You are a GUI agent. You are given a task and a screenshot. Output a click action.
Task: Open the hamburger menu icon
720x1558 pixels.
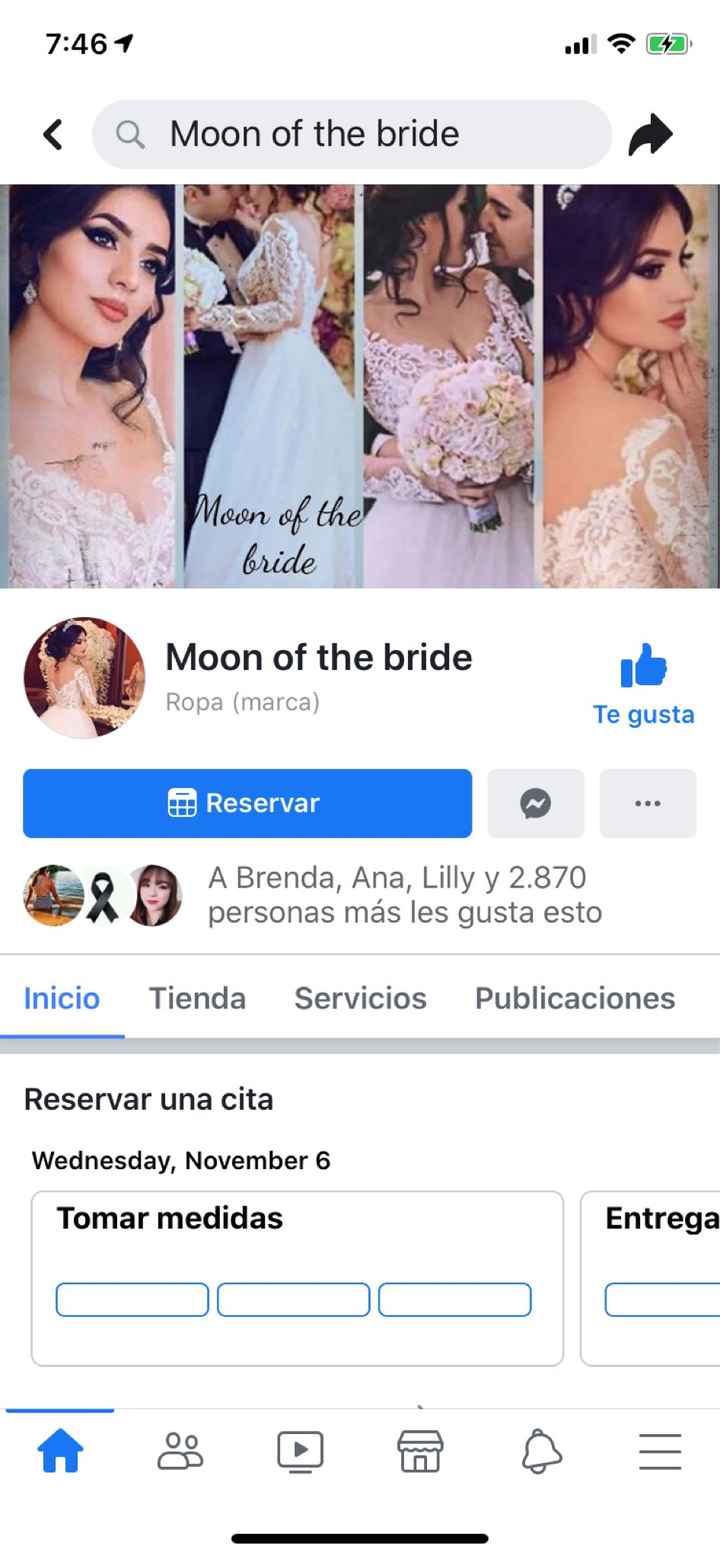pyautogui.click(x=660, y=1452)
